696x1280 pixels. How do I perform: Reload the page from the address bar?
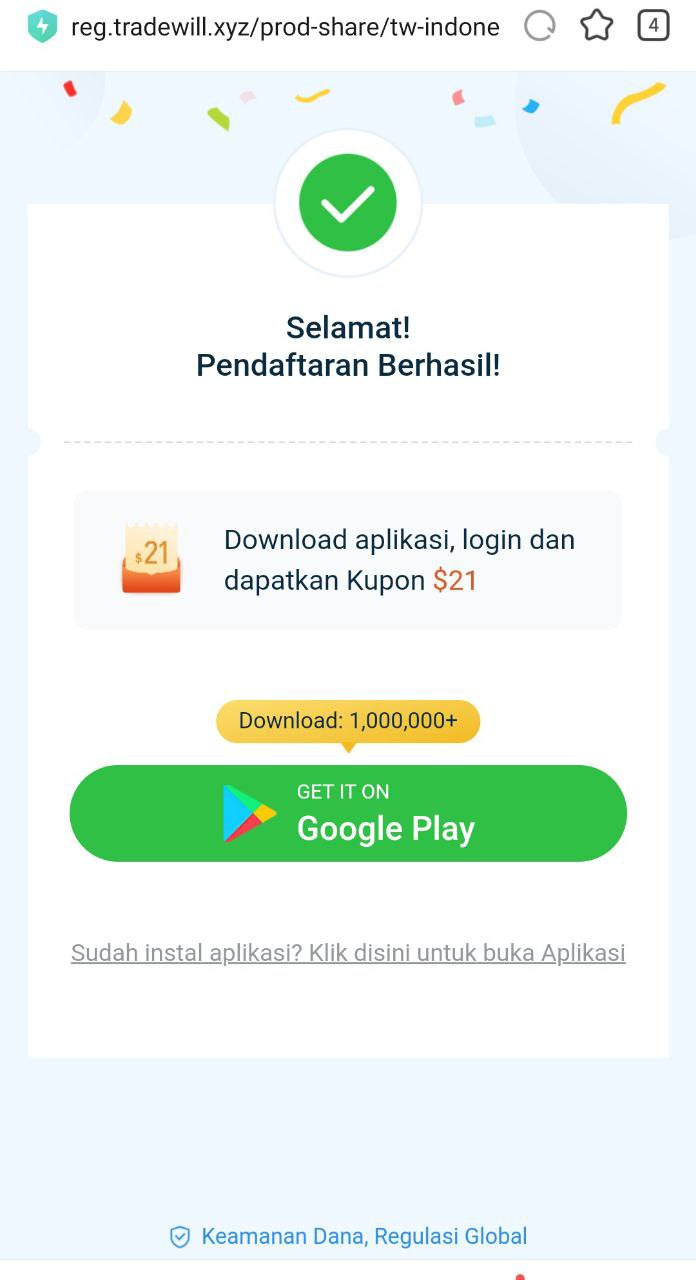click(540, 27)
